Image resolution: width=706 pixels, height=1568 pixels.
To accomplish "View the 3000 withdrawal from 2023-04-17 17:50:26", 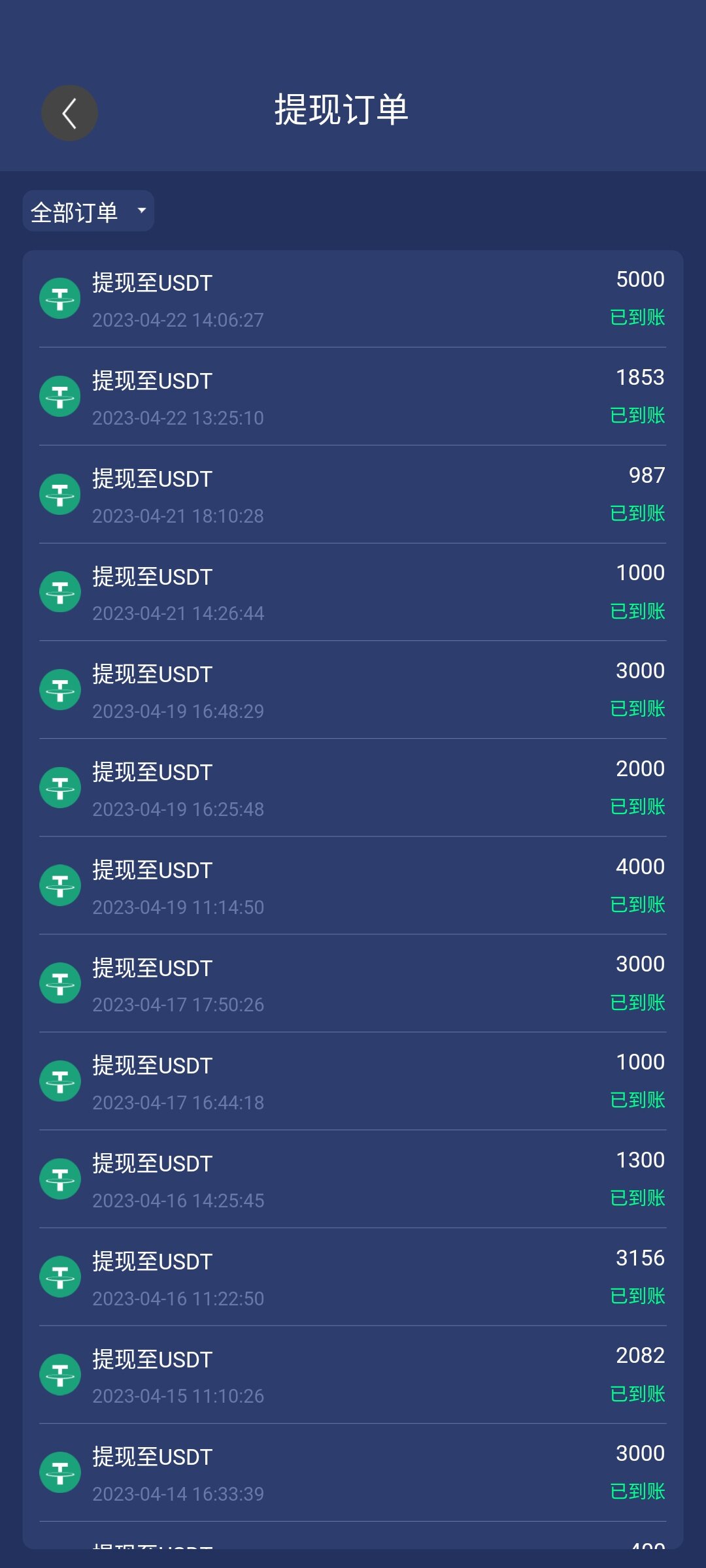I will pyautogui.click(x=353, y=983).
